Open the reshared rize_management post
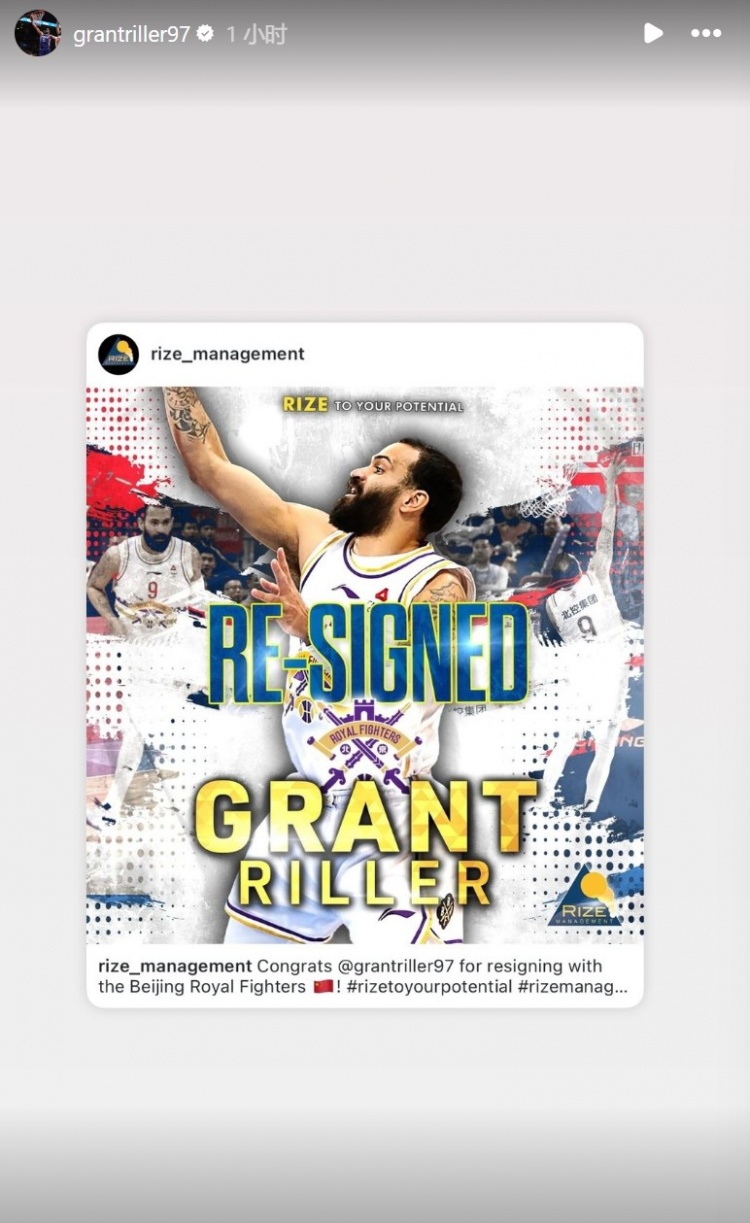The height and width of the screenshot is (1223, 750). pyautogui.click(x=365, y=664)
